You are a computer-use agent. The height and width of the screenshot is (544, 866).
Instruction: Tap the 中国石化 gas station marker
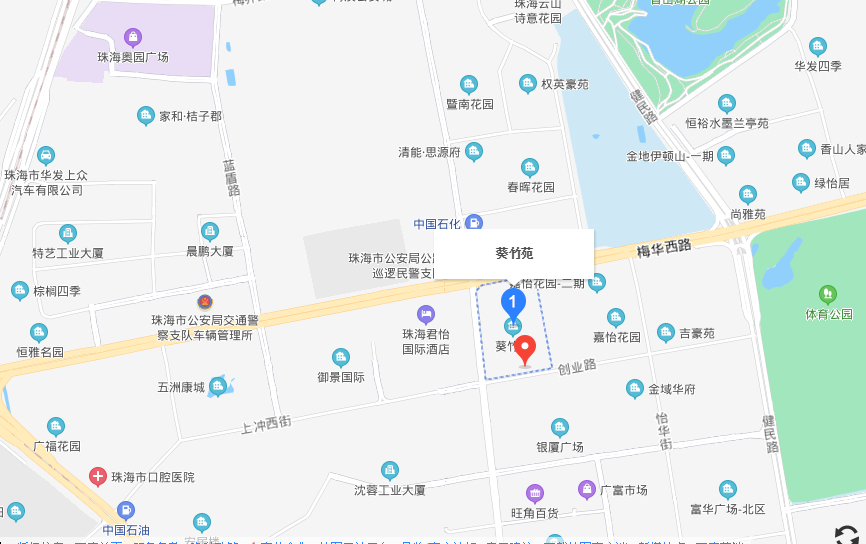point(474,223)
